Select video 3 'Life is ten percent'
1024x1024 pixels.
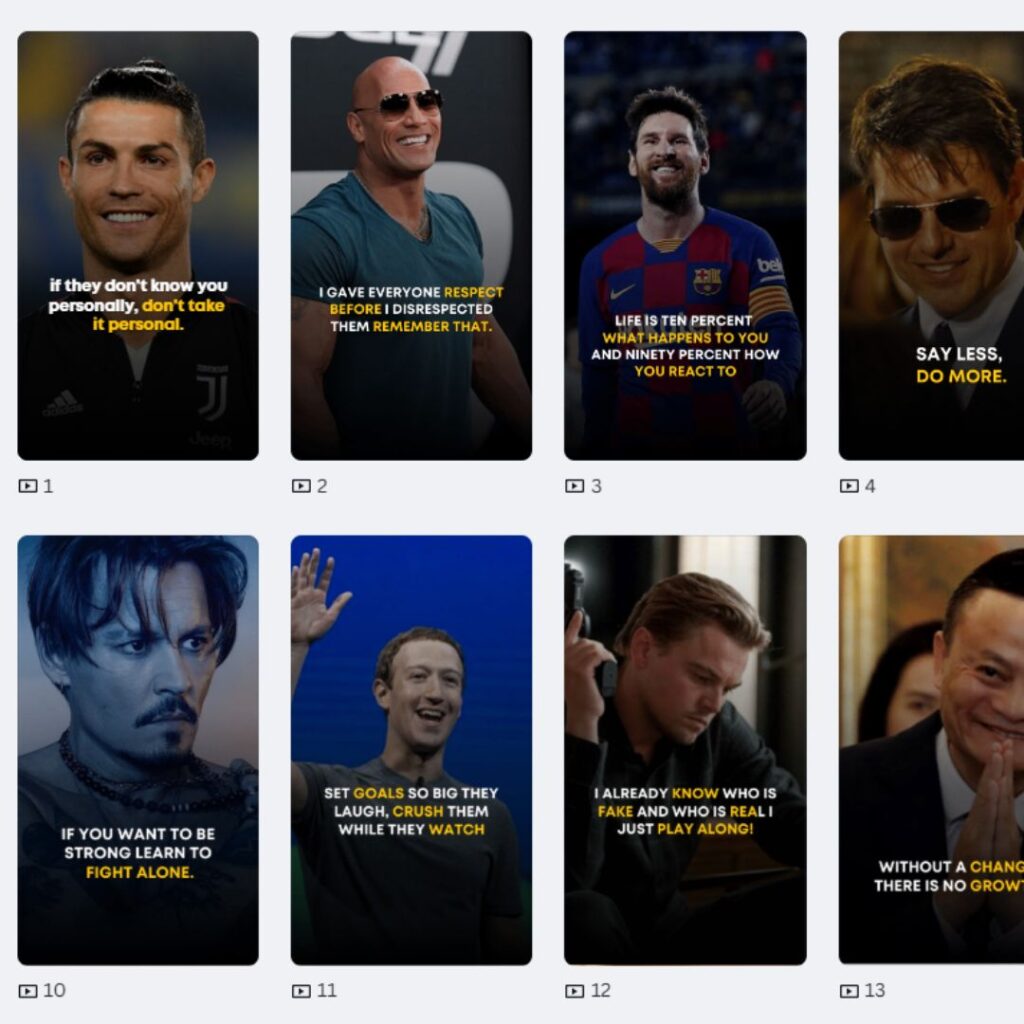685,245
